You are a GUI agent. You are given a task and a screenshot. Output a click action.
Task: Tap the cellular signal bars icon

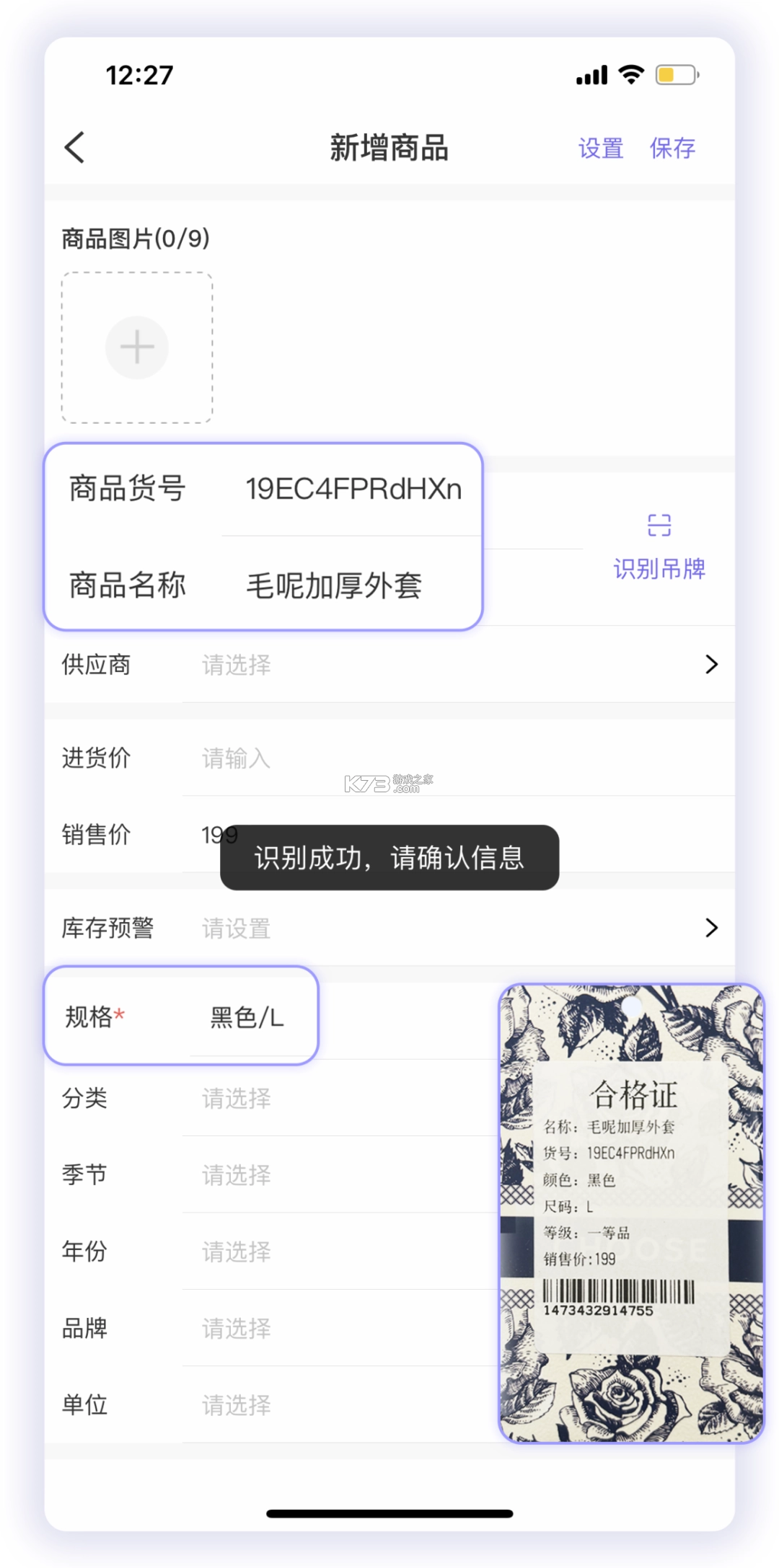coord(590,74)
